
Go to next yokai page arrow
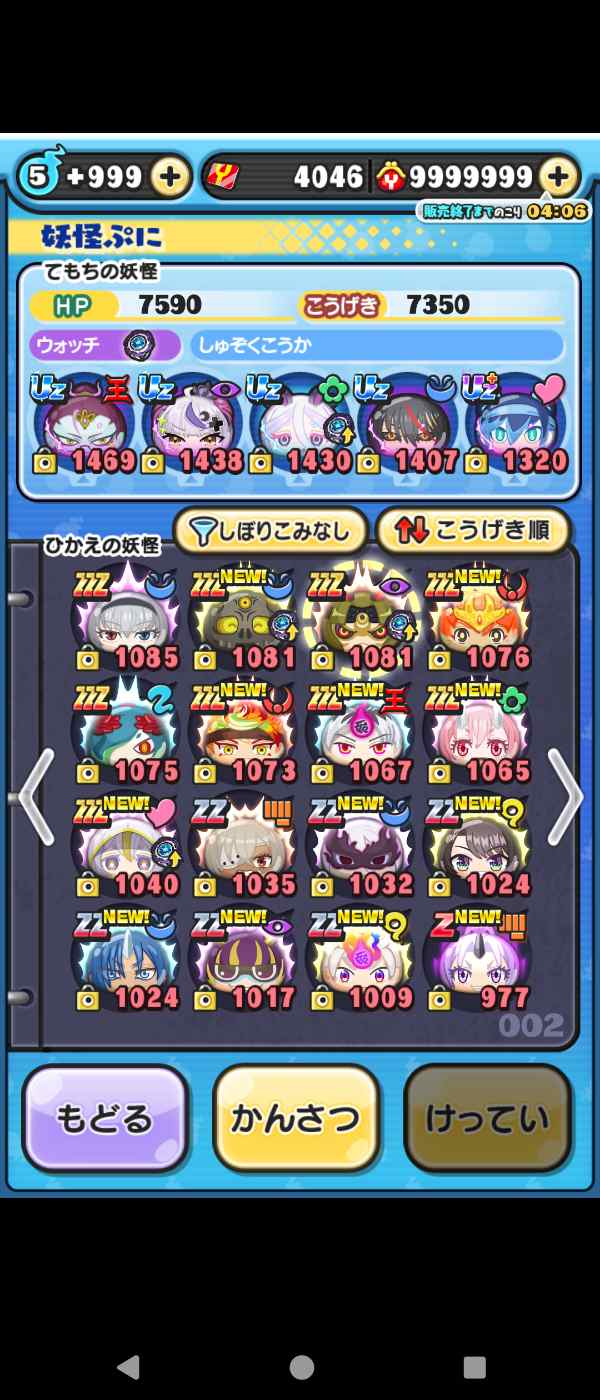click(564, 797)
